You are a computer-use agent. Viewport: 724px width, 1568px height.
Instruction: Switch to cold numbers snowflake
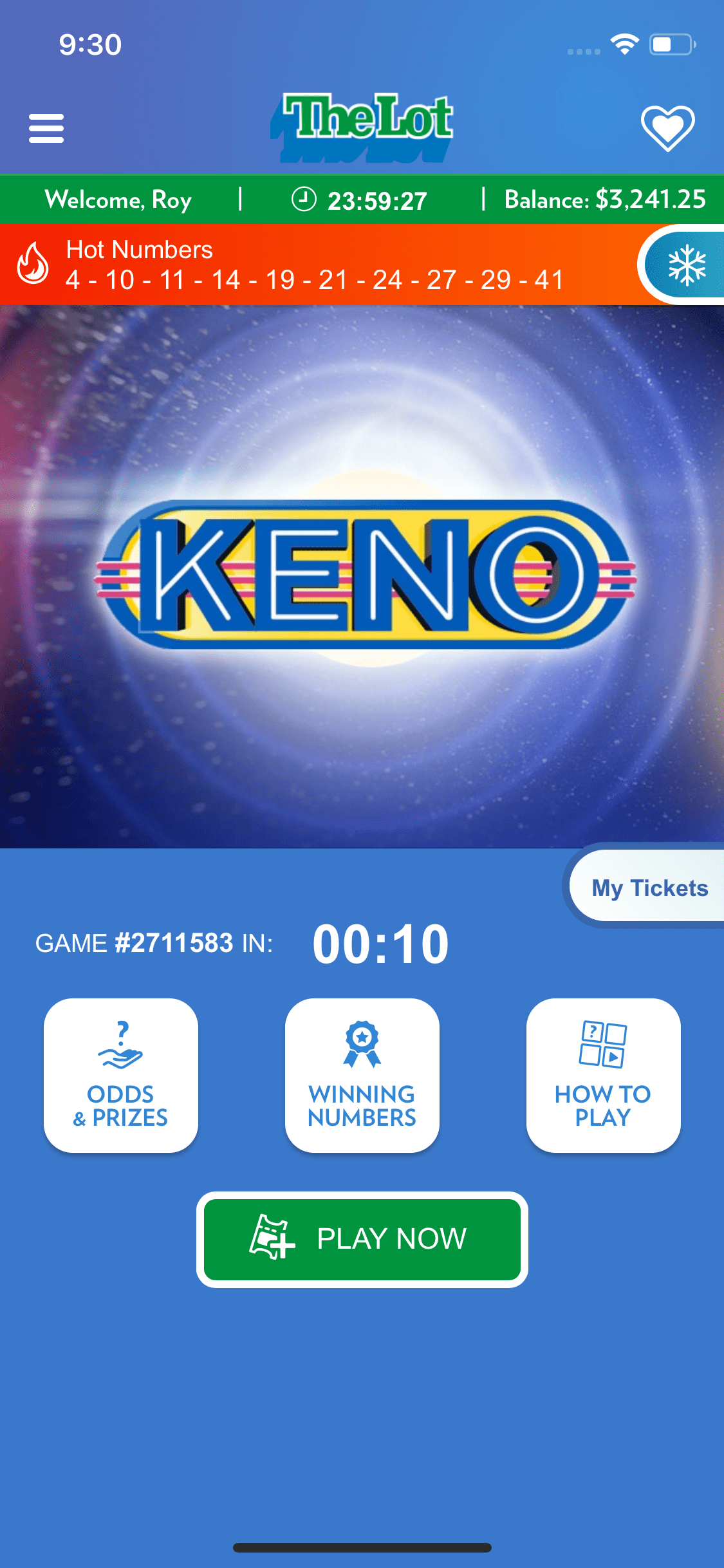pos(685,265)
